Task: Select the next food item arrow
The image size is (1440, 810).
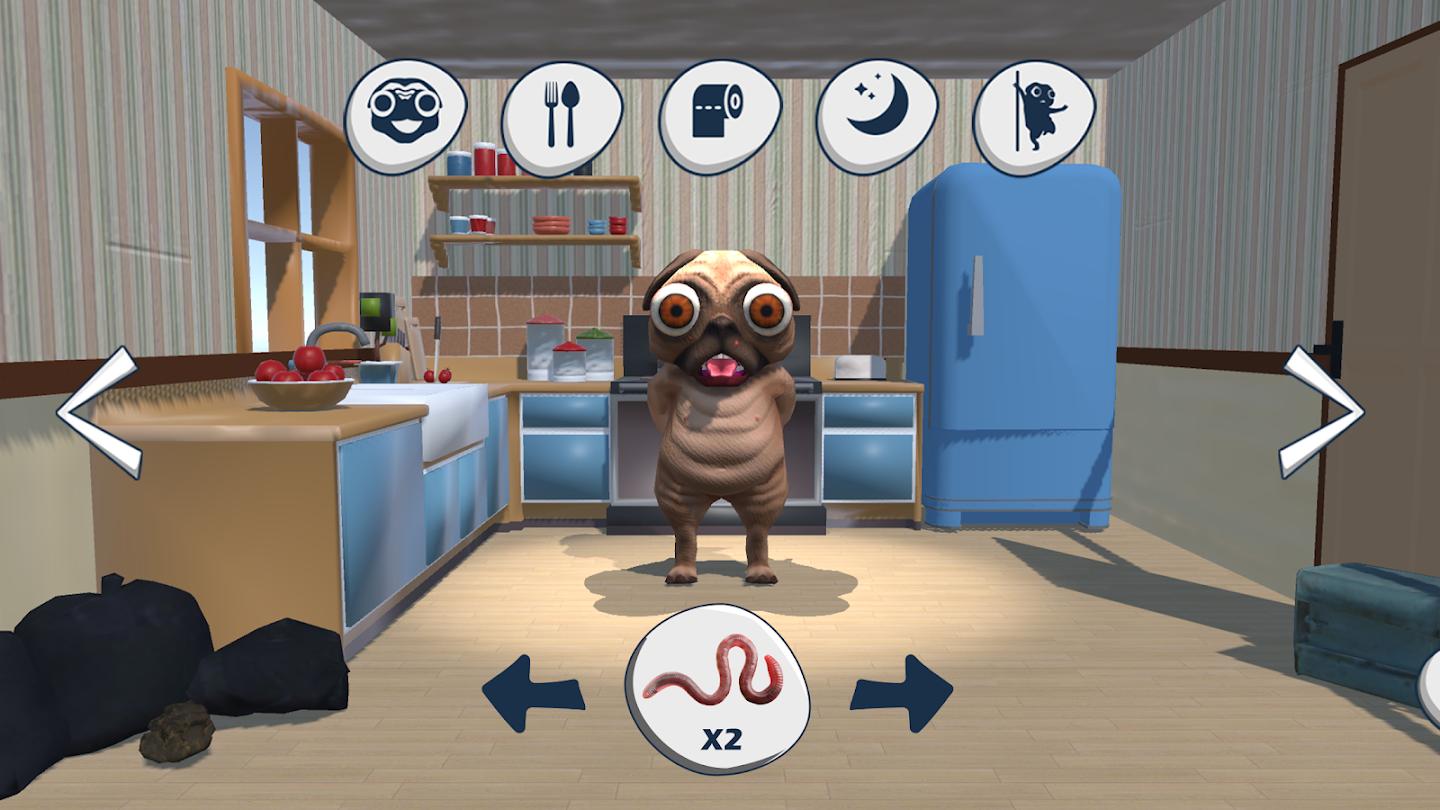Action: [x=901, y=692]
